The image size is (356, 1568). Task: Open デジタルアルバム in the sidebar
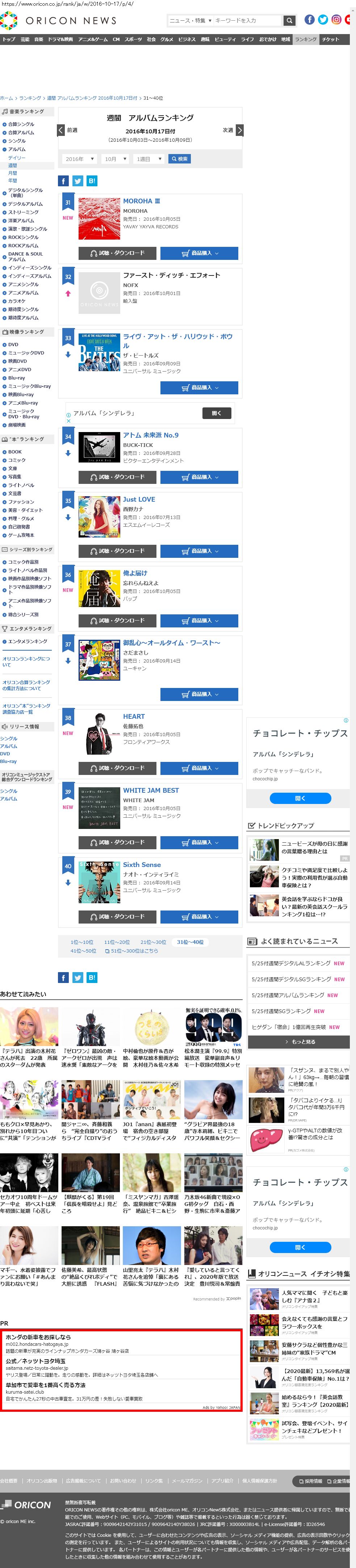(x=25, y=204)
